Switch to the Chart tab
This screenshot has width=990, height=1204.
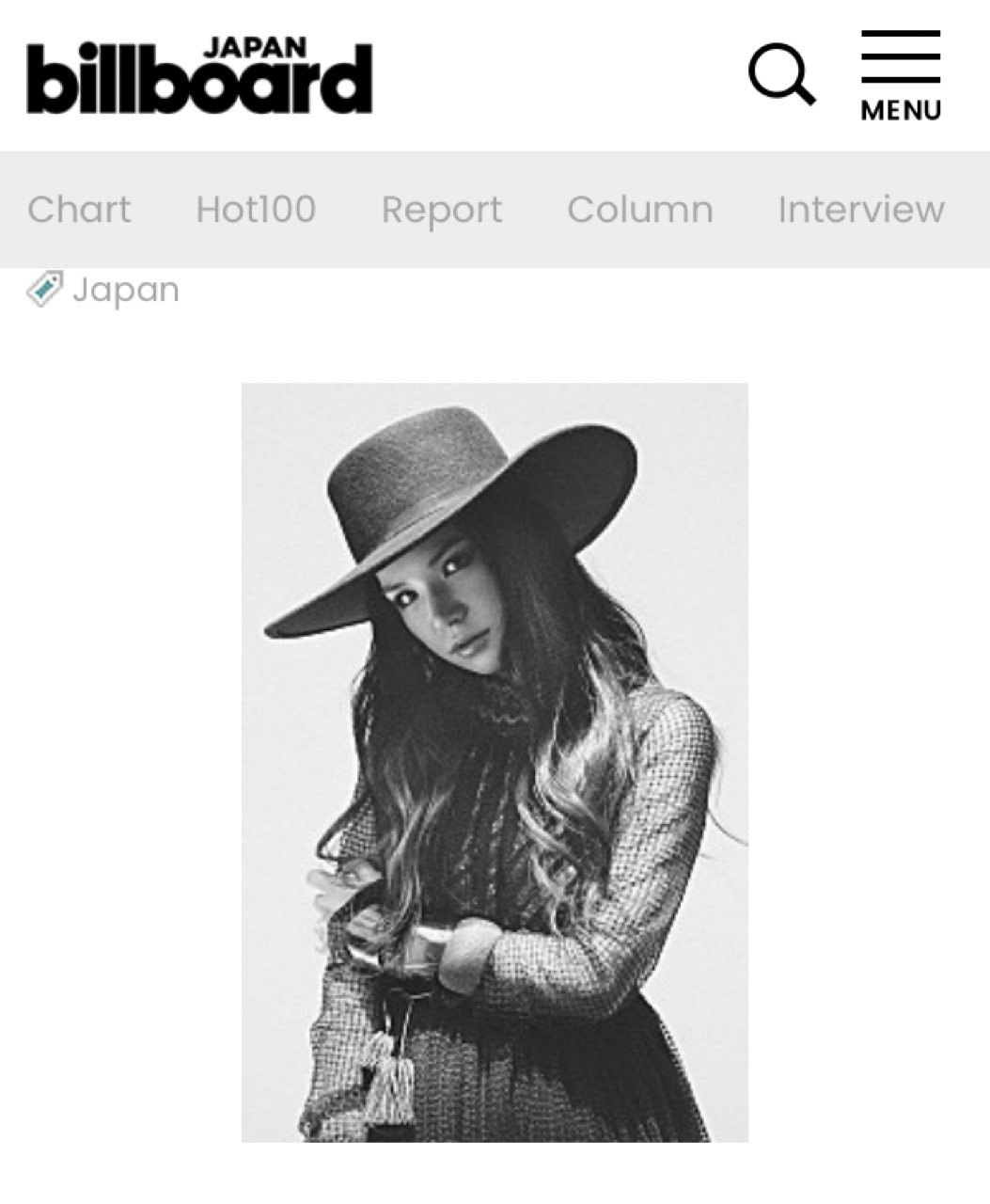(x=80, y=210)
